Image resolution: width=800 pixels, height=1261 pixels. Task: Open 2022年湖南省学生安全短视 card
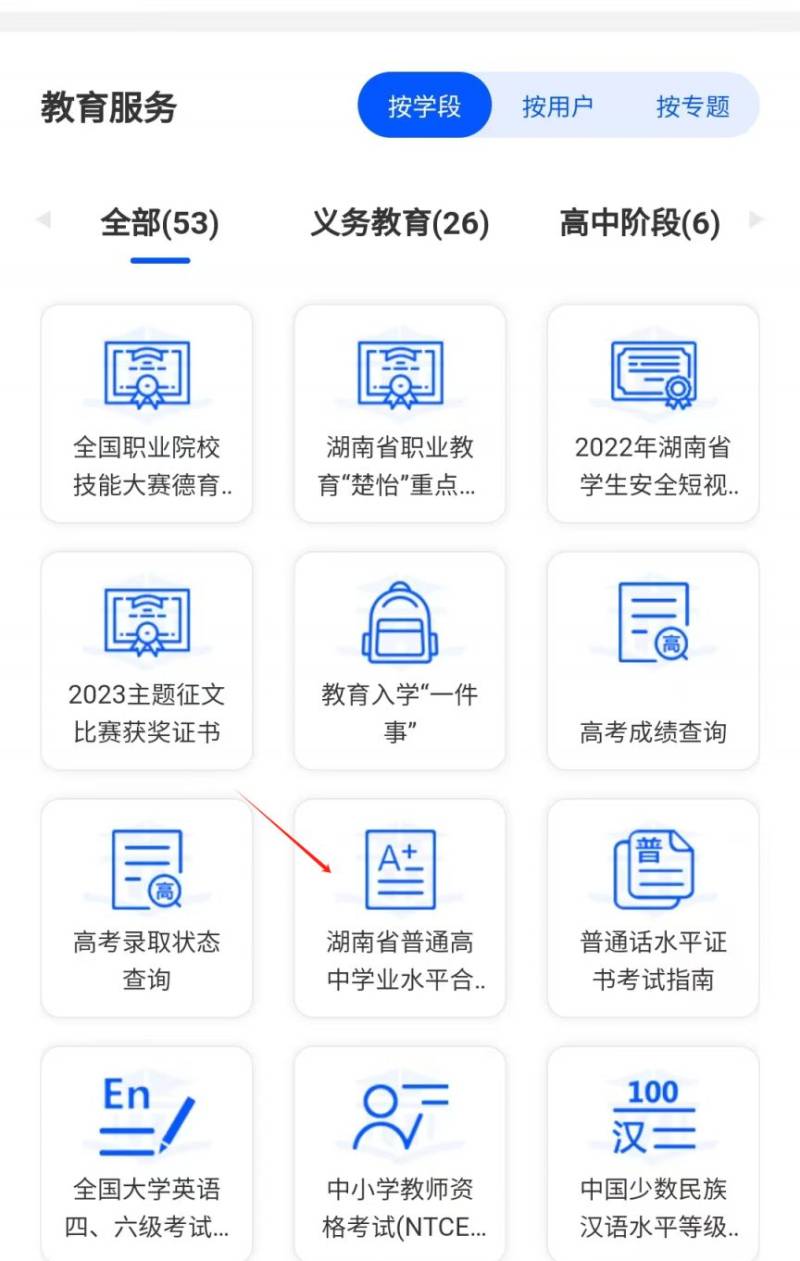(653, 413)
